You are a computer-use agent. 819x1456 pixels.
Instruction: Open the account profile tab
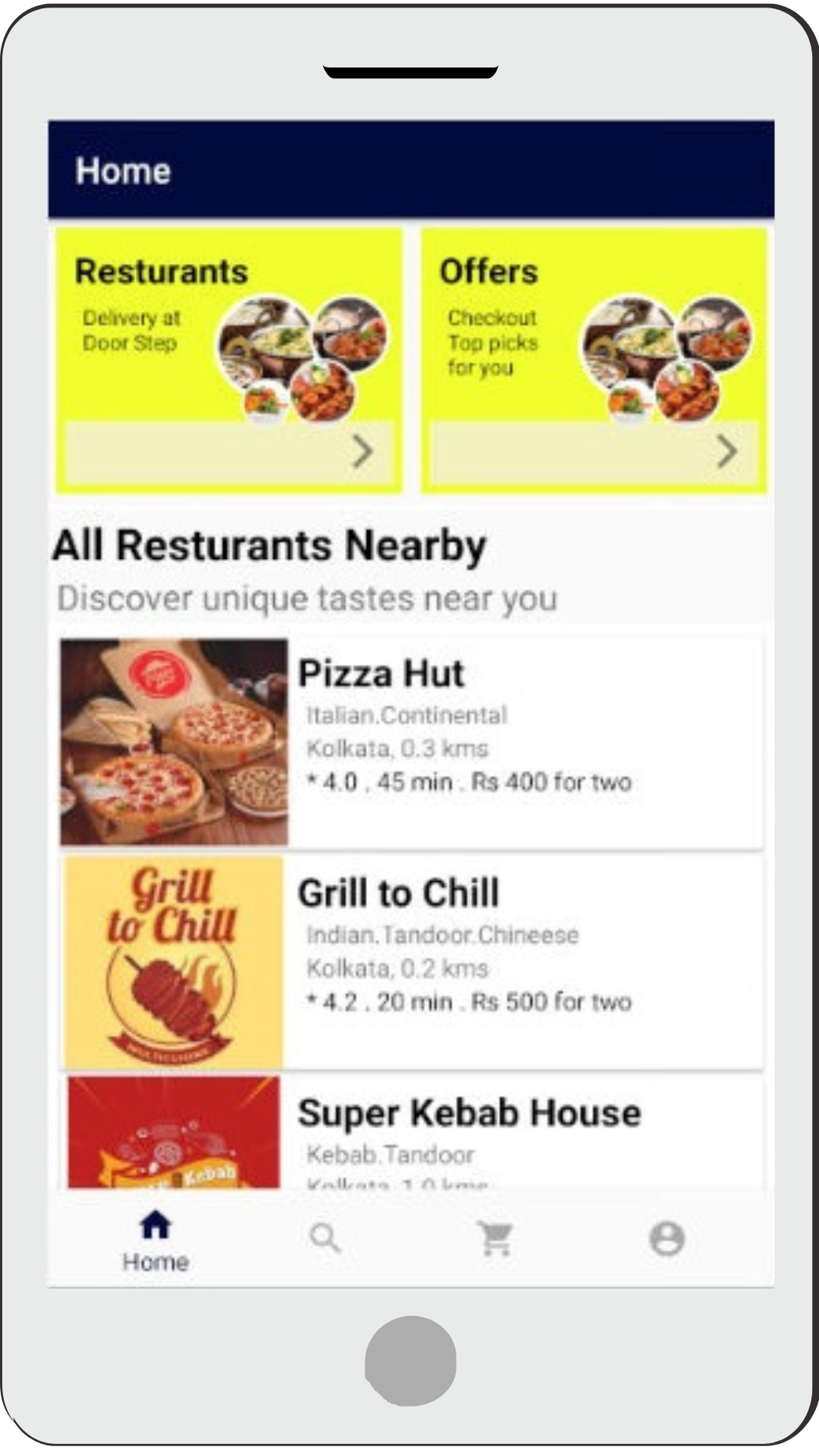pos(667,1238)
